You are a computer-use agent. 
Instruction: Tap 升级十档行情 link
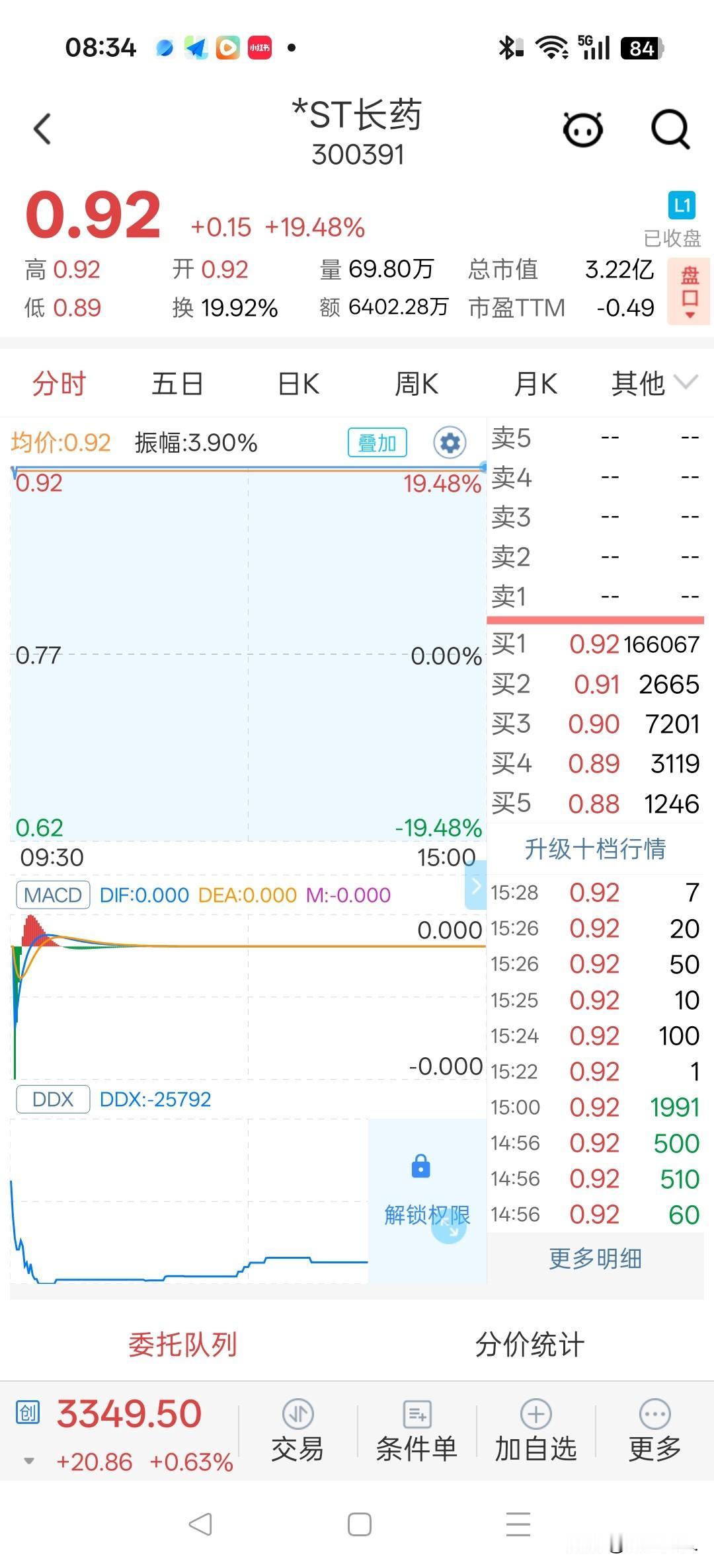595,848
